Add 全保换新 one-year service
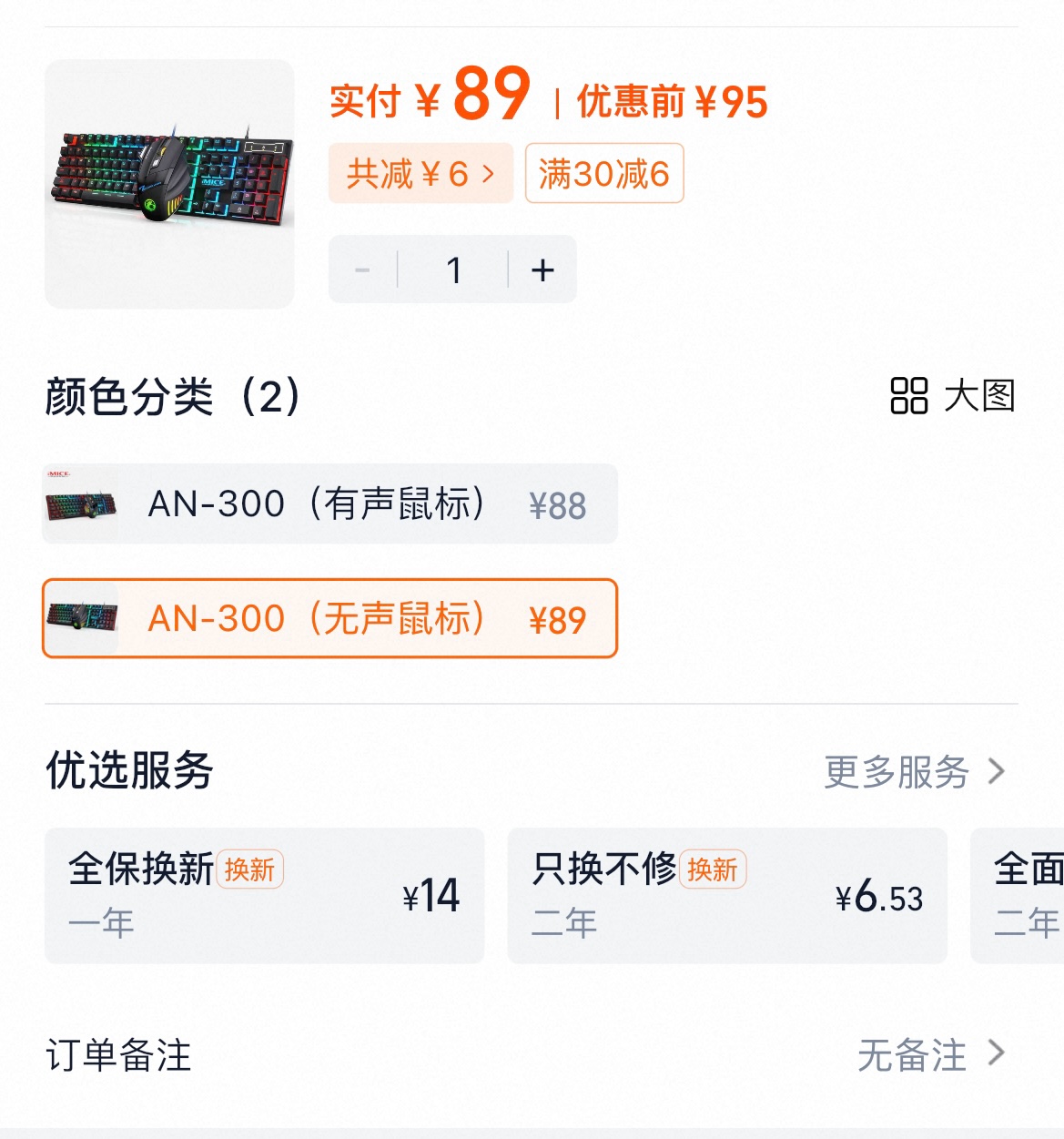Screen dimensions: 1064x1139 point(264,895)
